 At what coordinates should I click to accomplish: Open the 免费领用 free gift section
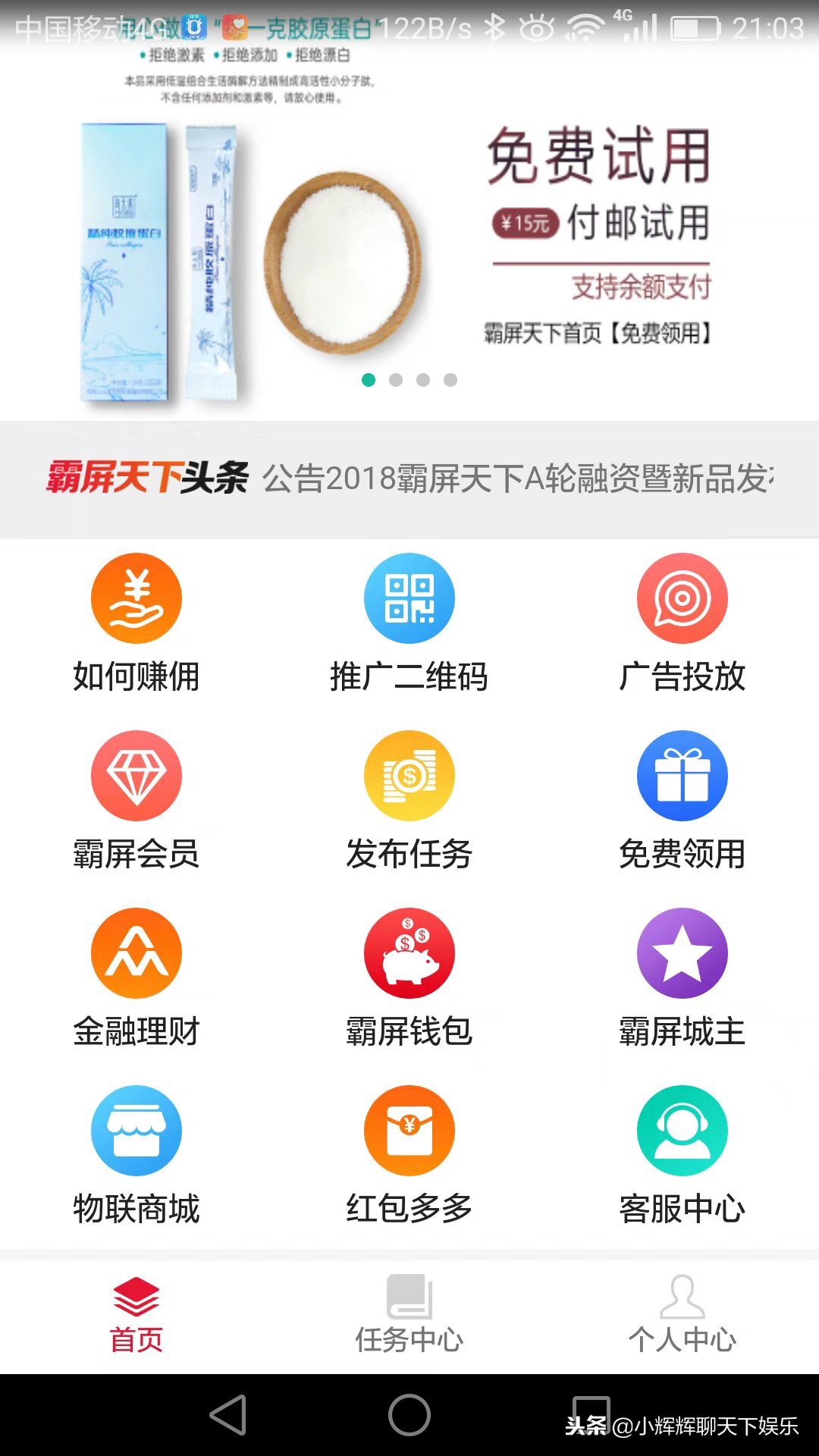(x=681, y=800)
